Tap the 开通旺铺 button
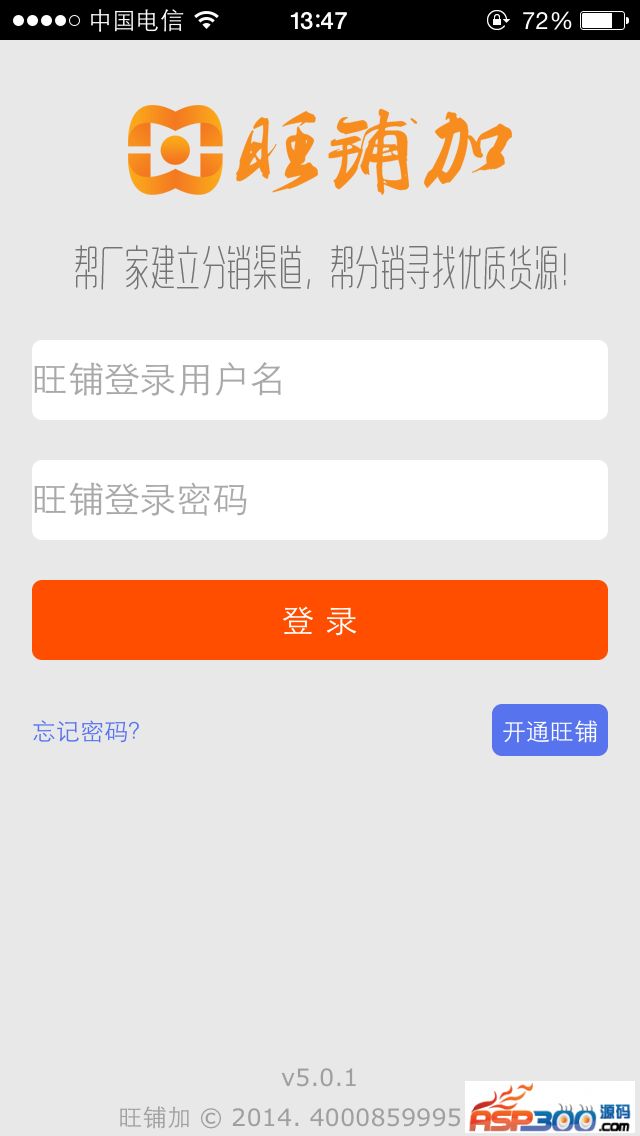The width and height of the screenshot is (640, 1136). click(x=549, y=731)
